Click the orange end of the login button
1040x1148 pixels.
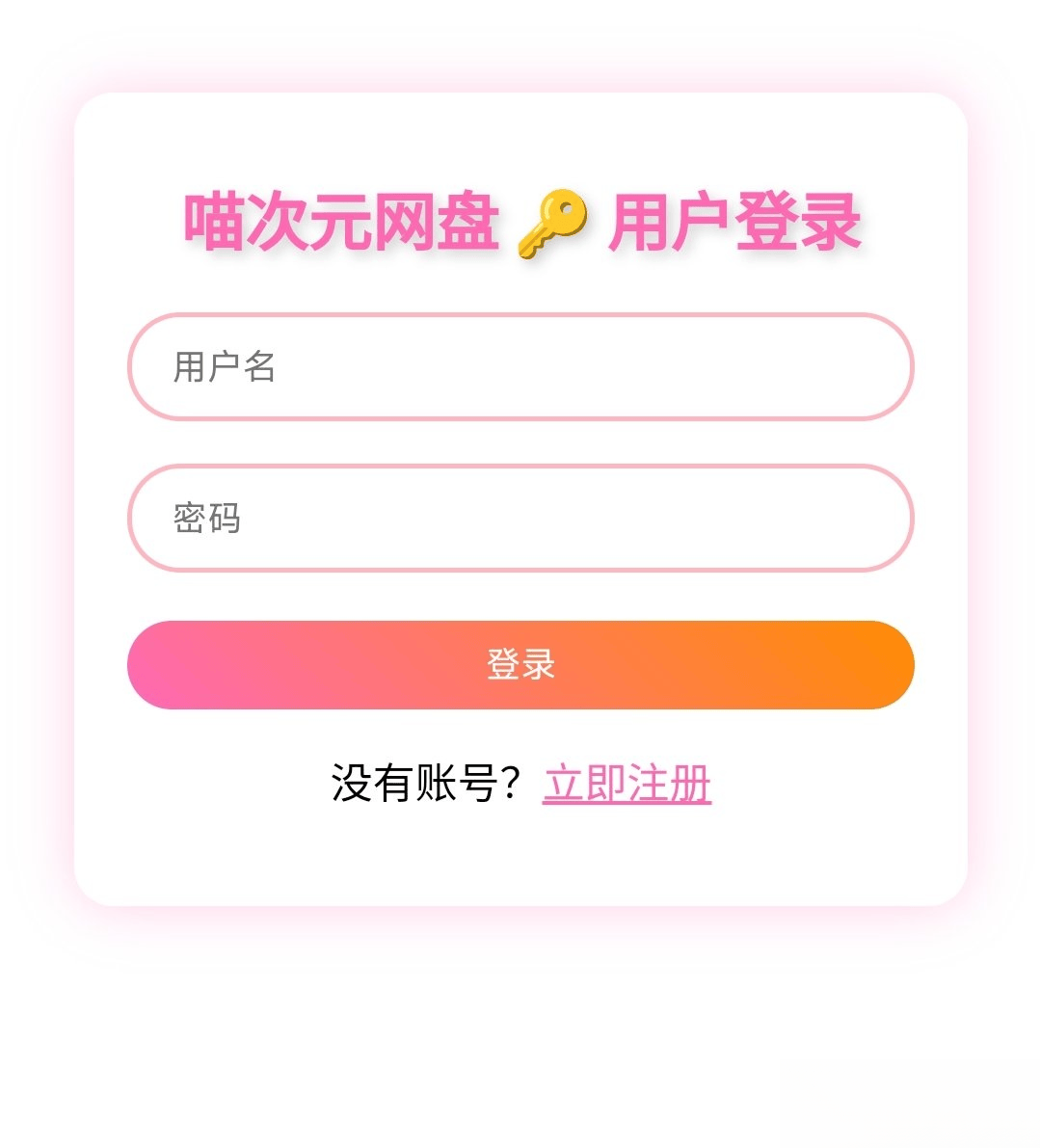pyautogui.click(x=867, y=664)
